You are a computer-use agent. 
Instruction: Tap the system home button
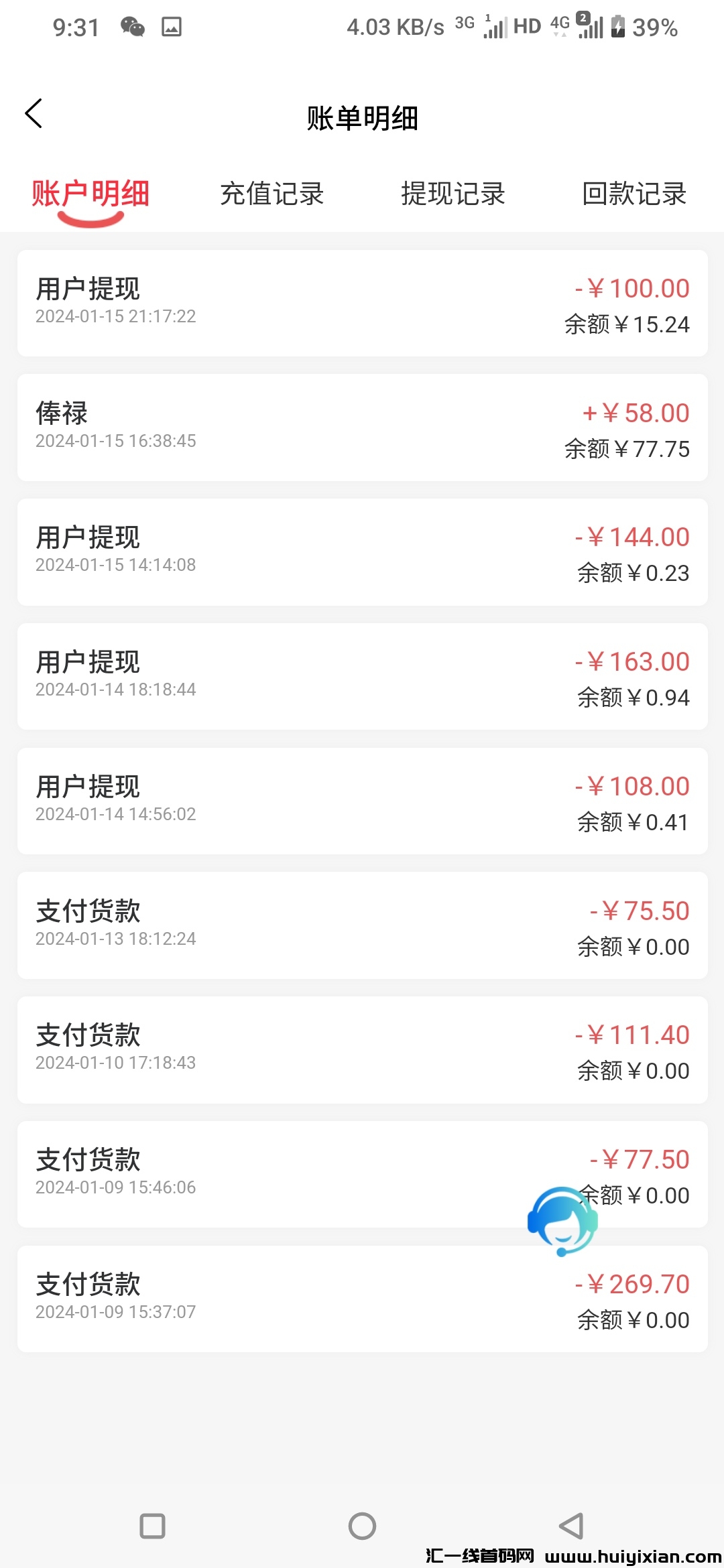pos(362,1526)
